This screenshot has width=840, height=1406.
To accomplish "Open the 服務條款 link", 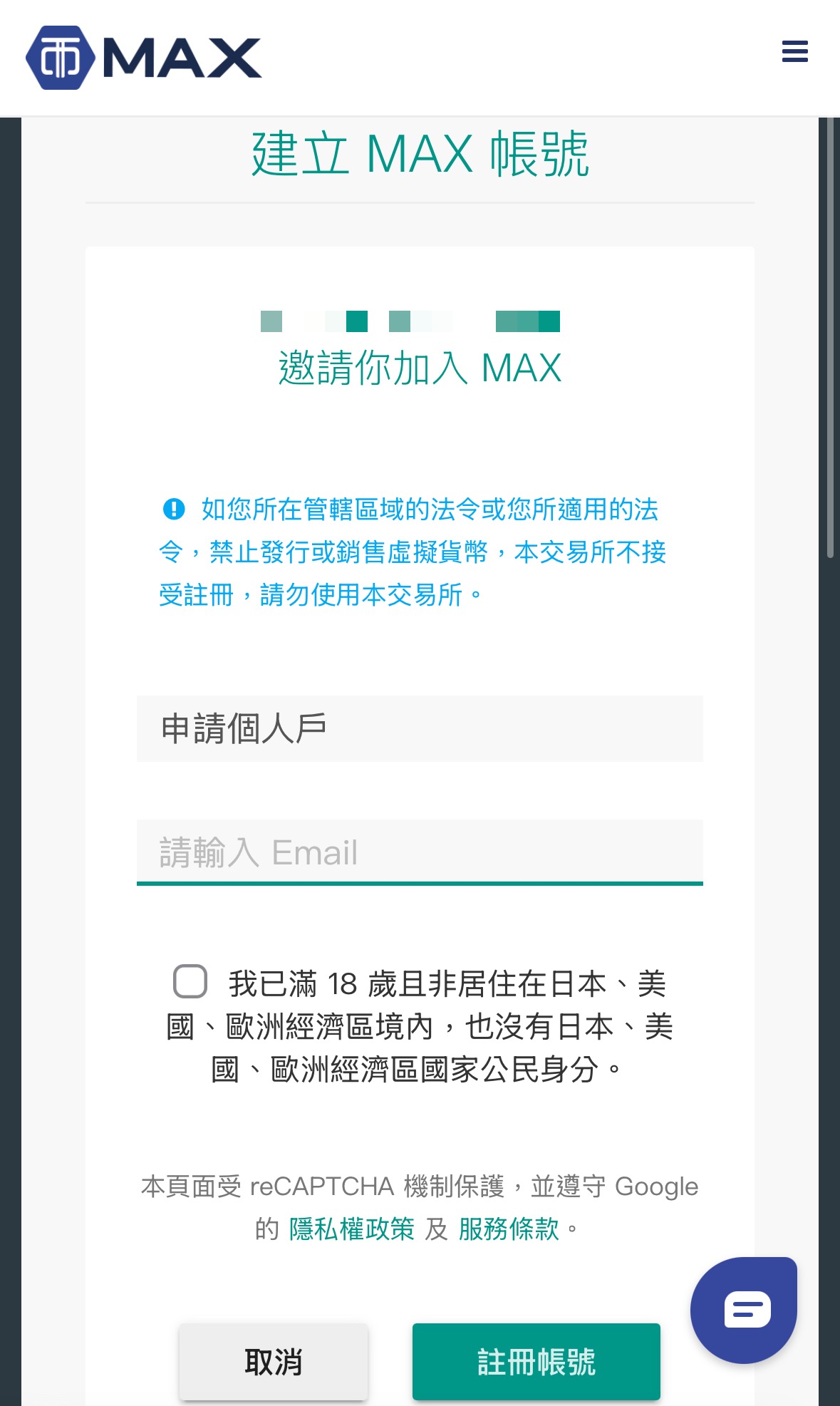I will coord(509,1229).
